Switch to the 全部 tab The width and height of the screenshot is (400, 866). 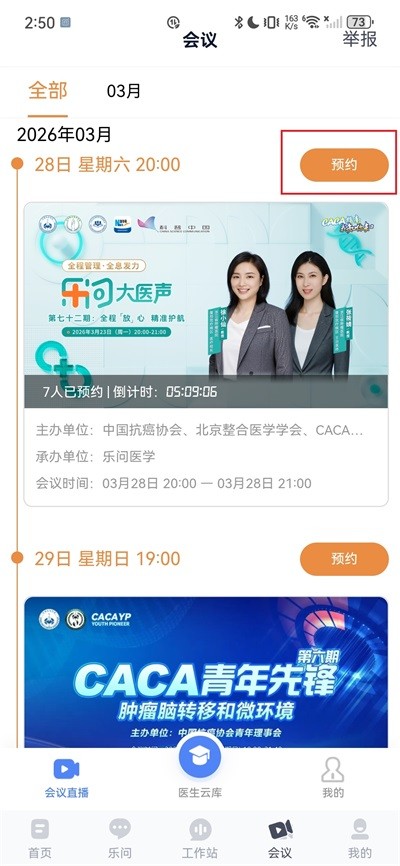pyautogui.click(x=48, y=91)
